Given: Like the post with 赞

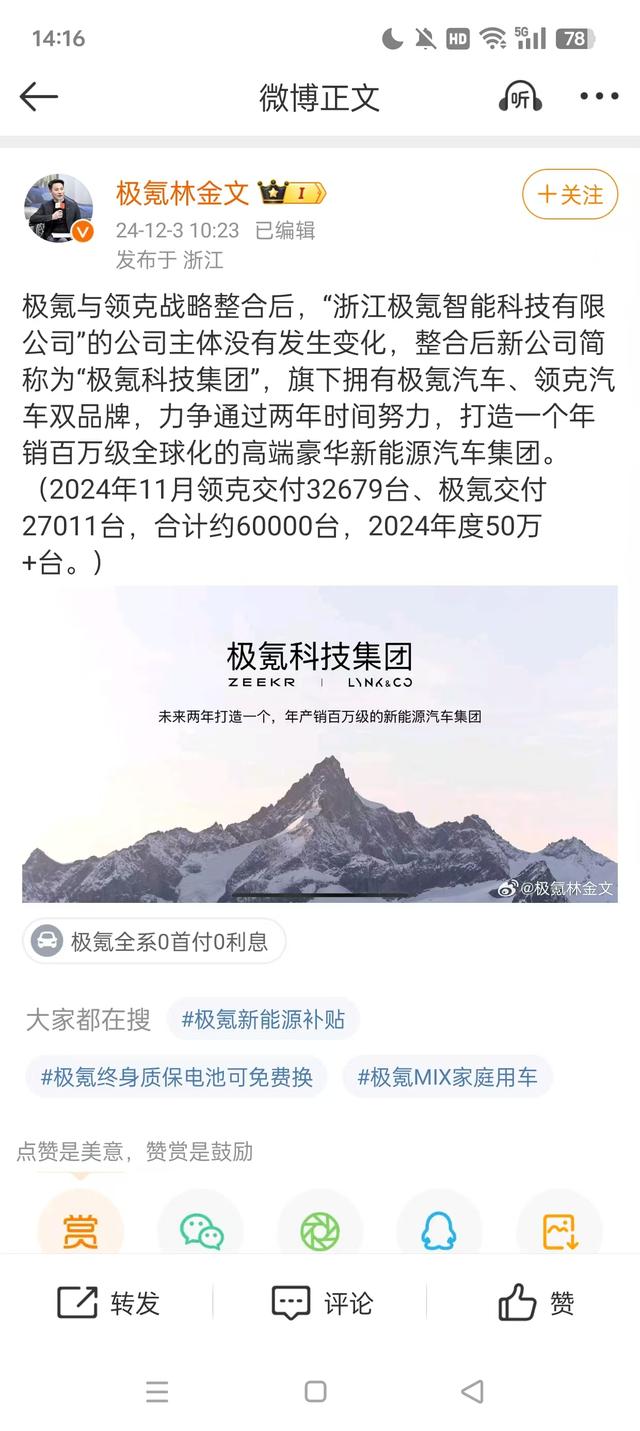Looking at the screenshot, I should [536, 1303].
